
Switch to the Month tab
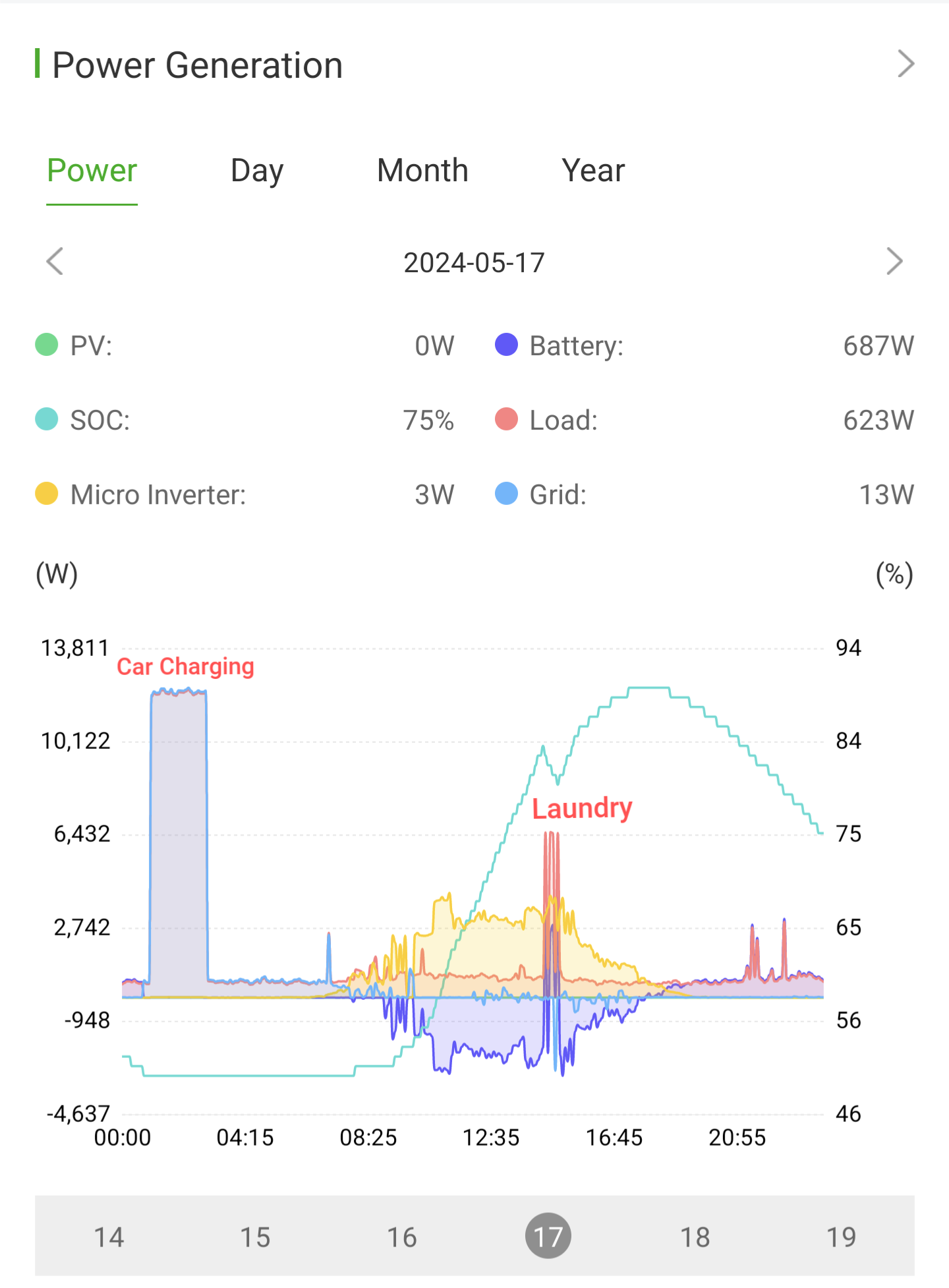[422, 171]
